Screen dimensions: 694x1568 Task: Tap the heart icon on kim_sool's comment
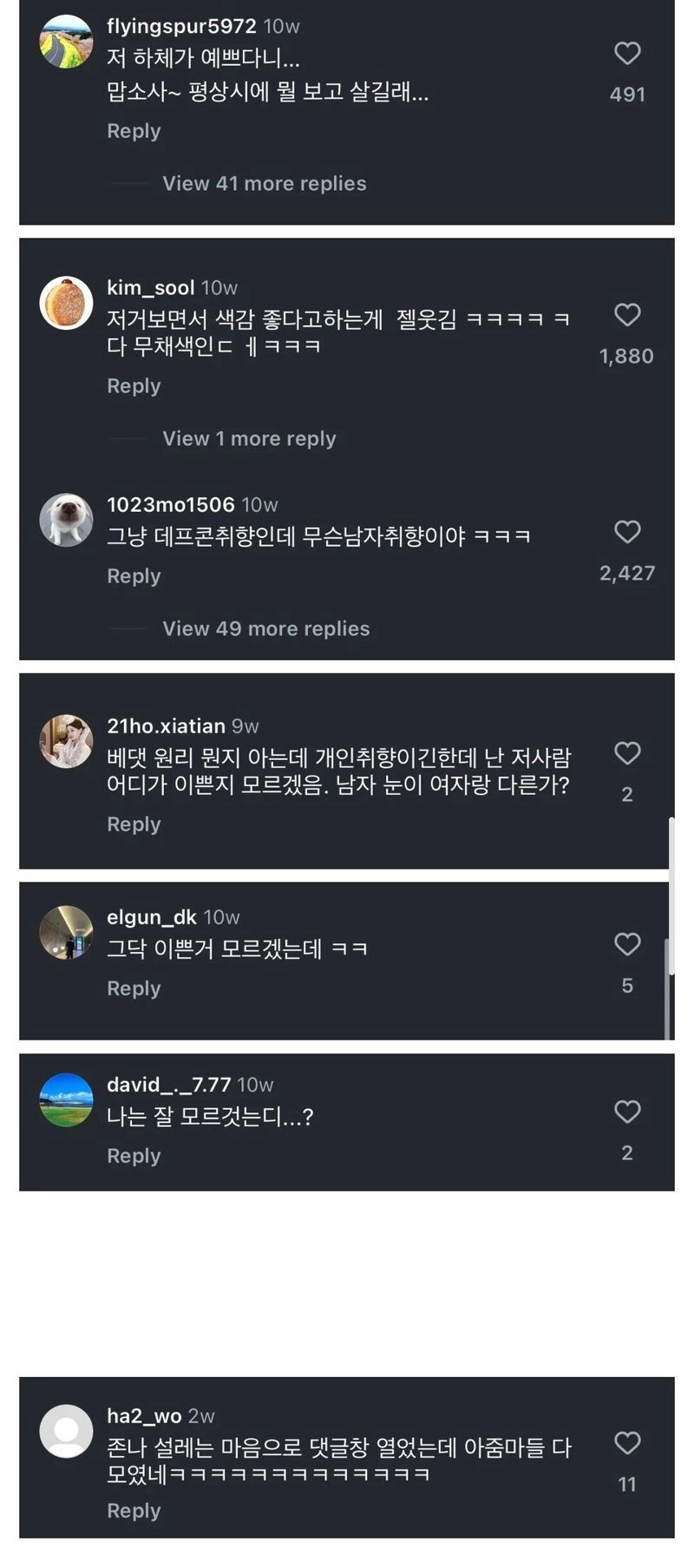[x=628, y=316]
